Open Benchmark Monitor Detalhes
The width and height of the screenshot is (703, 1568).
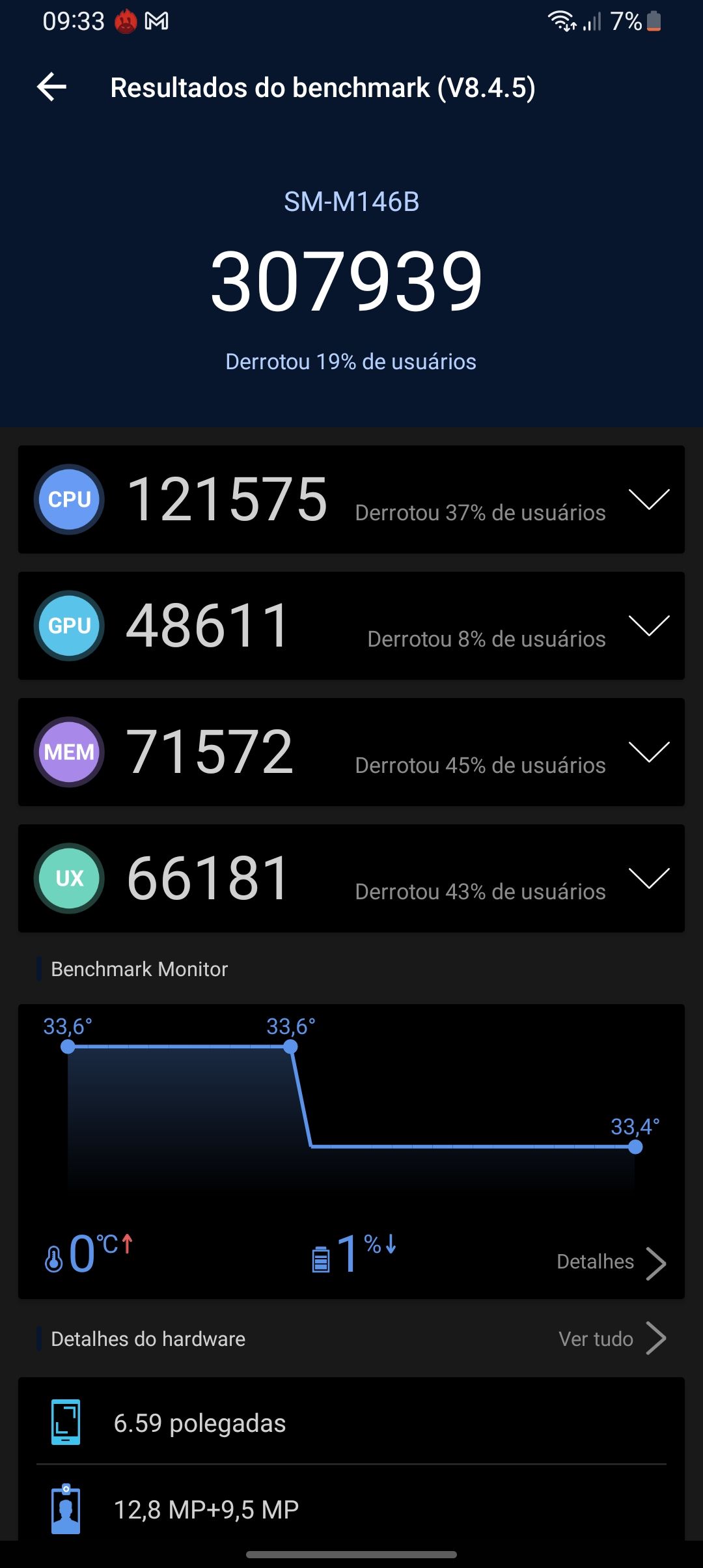611,1262
